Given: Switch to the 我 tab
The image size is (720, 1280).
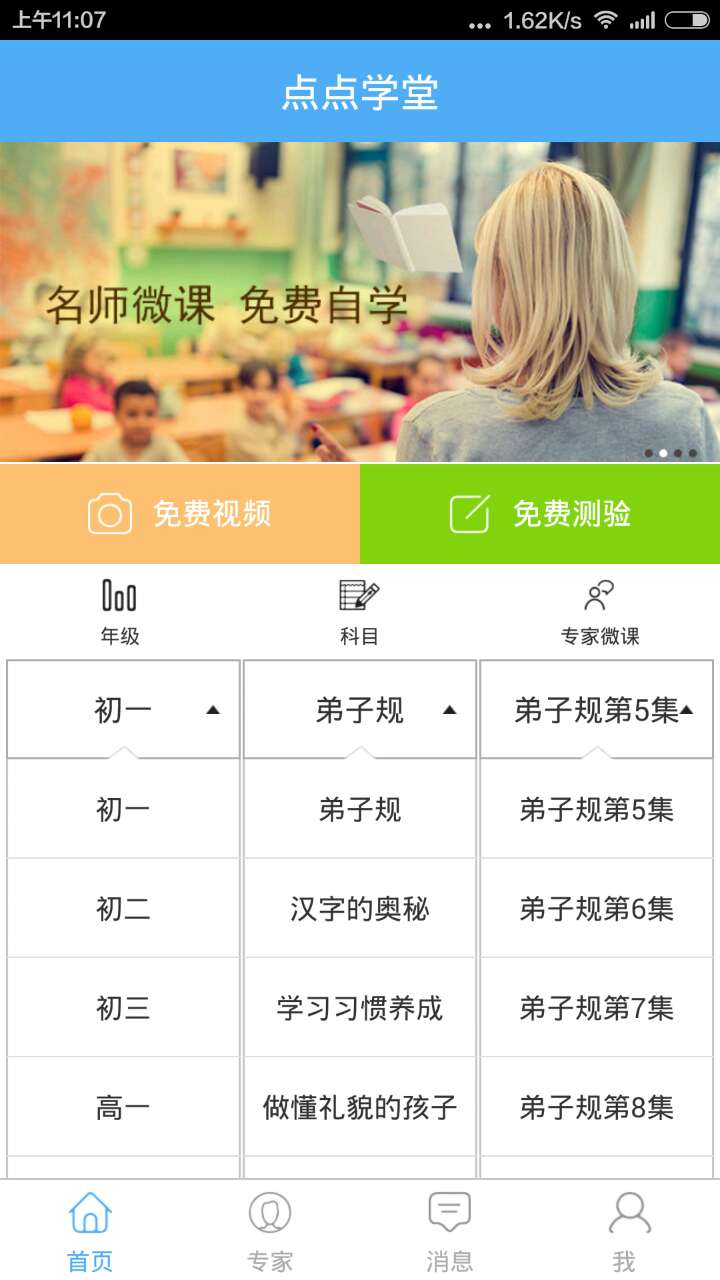Looking at the screenshot, I should click(x=628, y=1230).
